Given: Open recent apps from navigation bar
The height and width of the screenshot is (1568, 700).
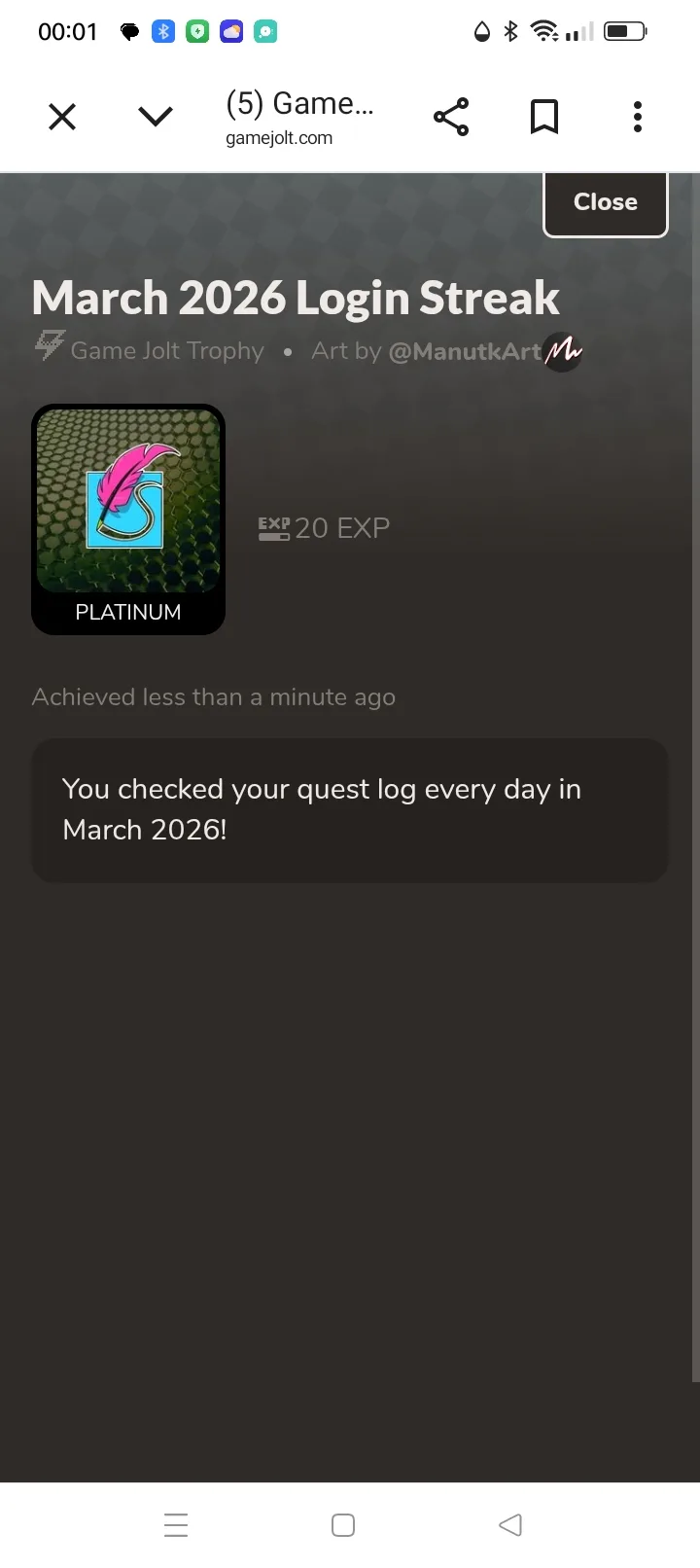Looking at the screenshot, I should 176,1524.
